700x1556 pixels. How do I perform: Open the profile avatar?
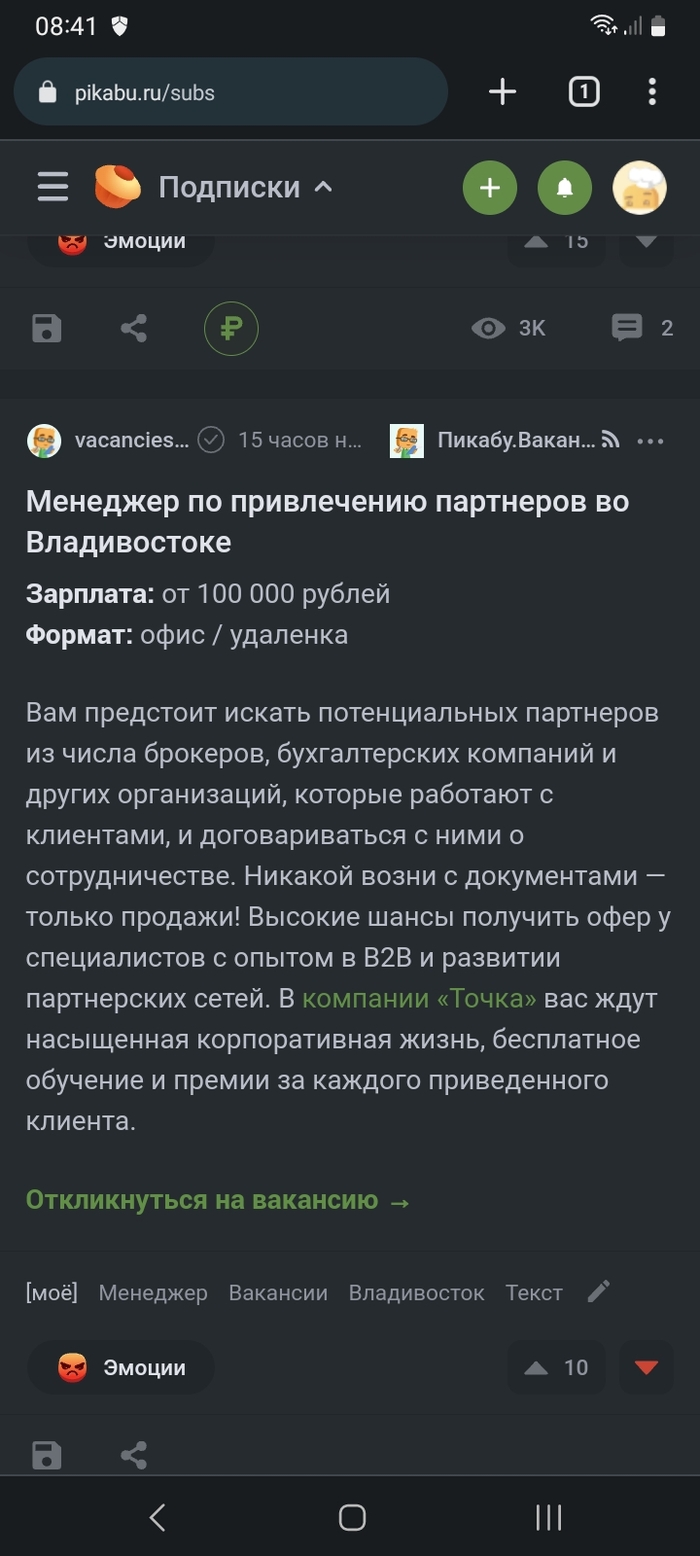pyautogui.click(x=640, y=187)
